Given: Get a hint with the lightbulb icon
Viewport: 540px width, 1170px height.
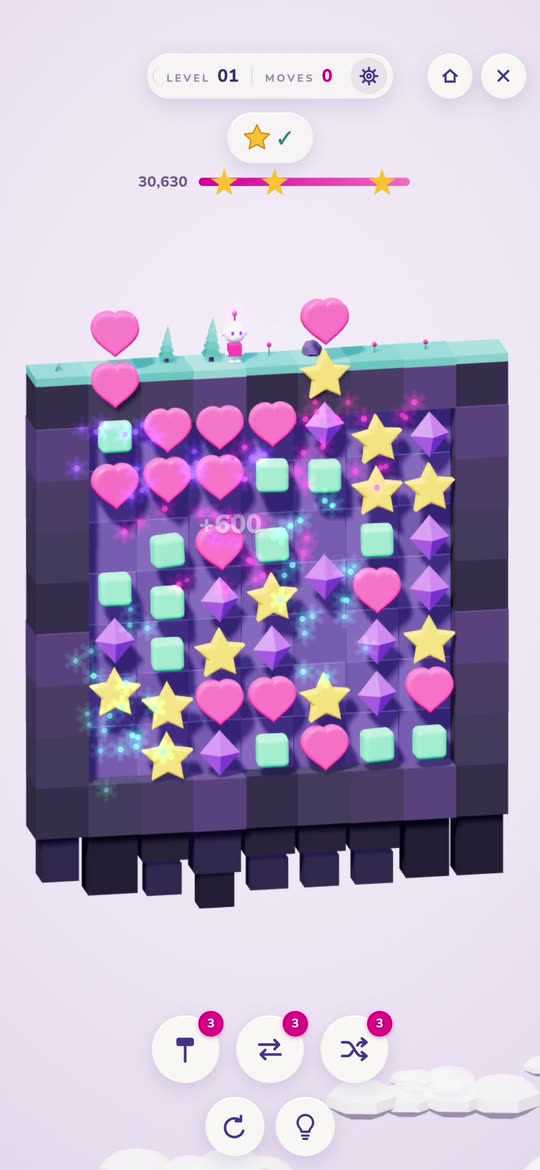Looking at the screenshot, I should [x=305, y=1127].
